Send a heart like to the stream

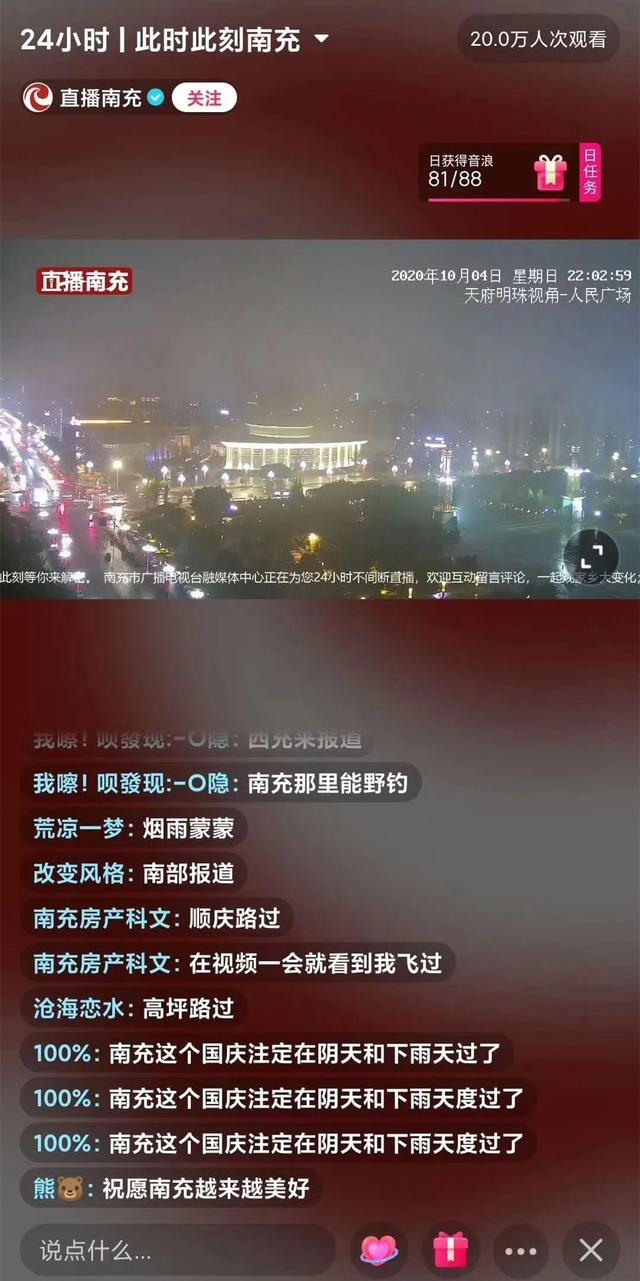(379, 1250)
